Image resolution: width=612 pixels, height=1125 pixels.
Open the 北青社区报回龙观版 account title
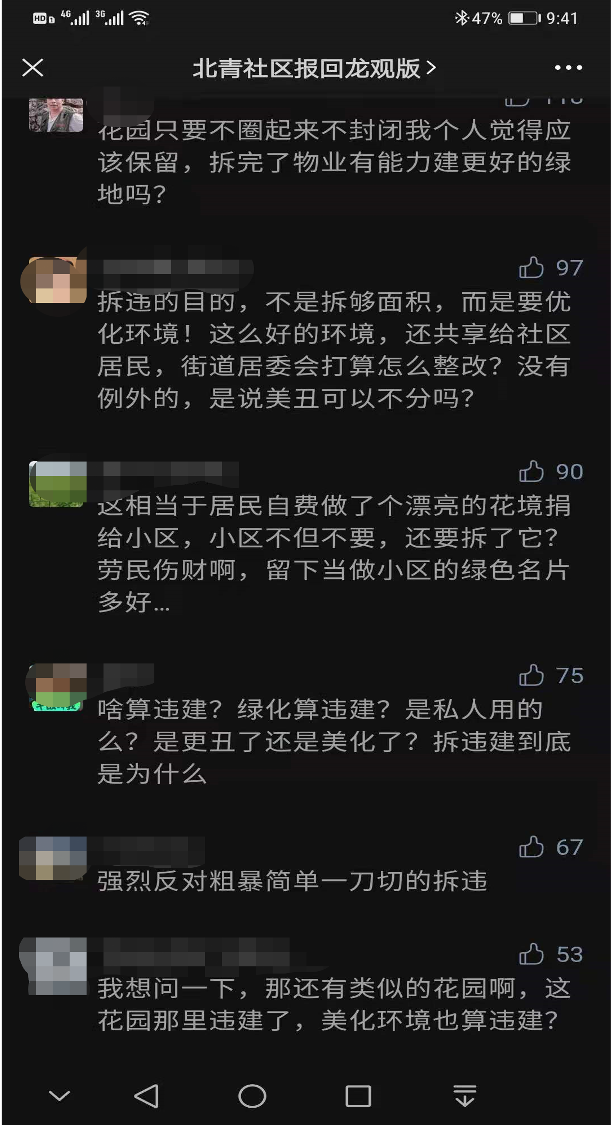314,68
